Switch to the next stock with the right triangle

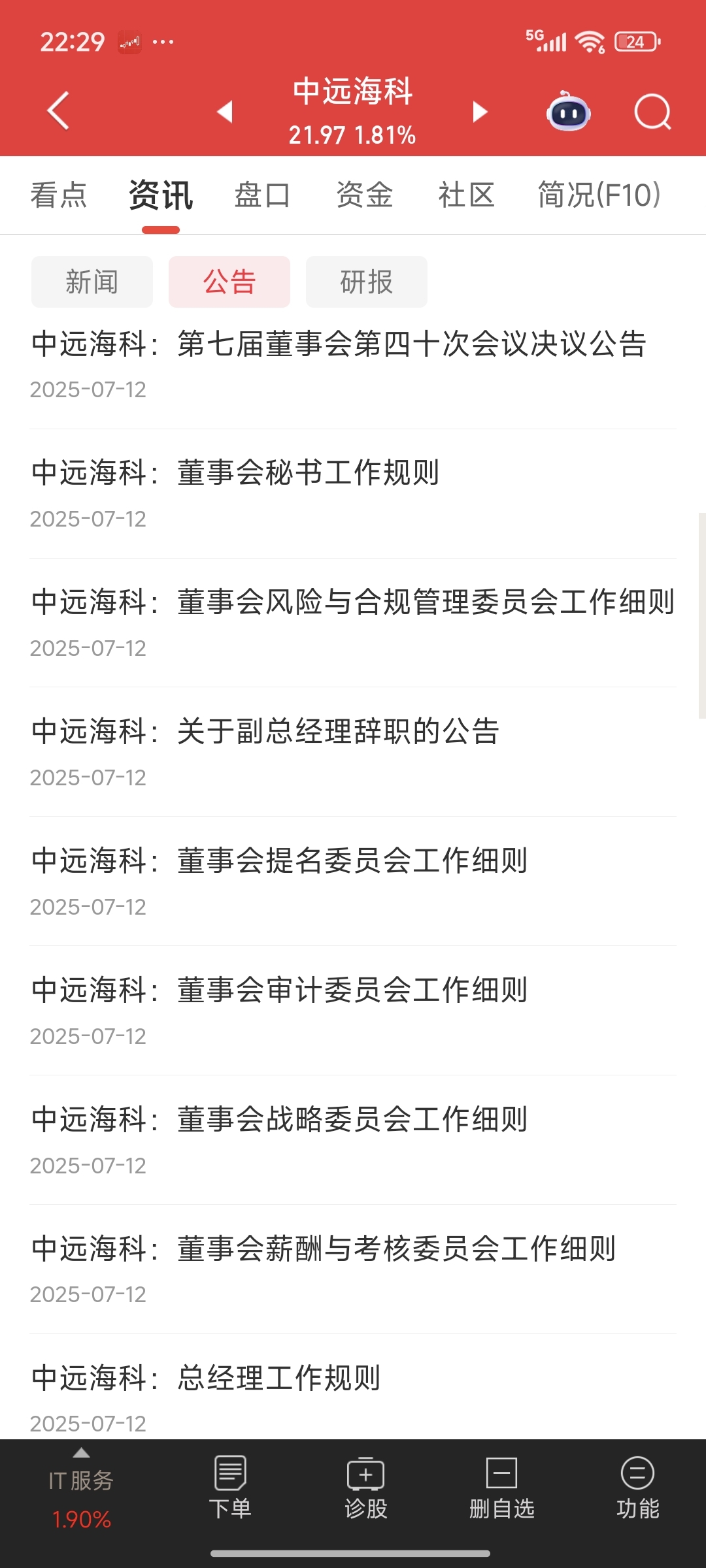click(480, 112)
